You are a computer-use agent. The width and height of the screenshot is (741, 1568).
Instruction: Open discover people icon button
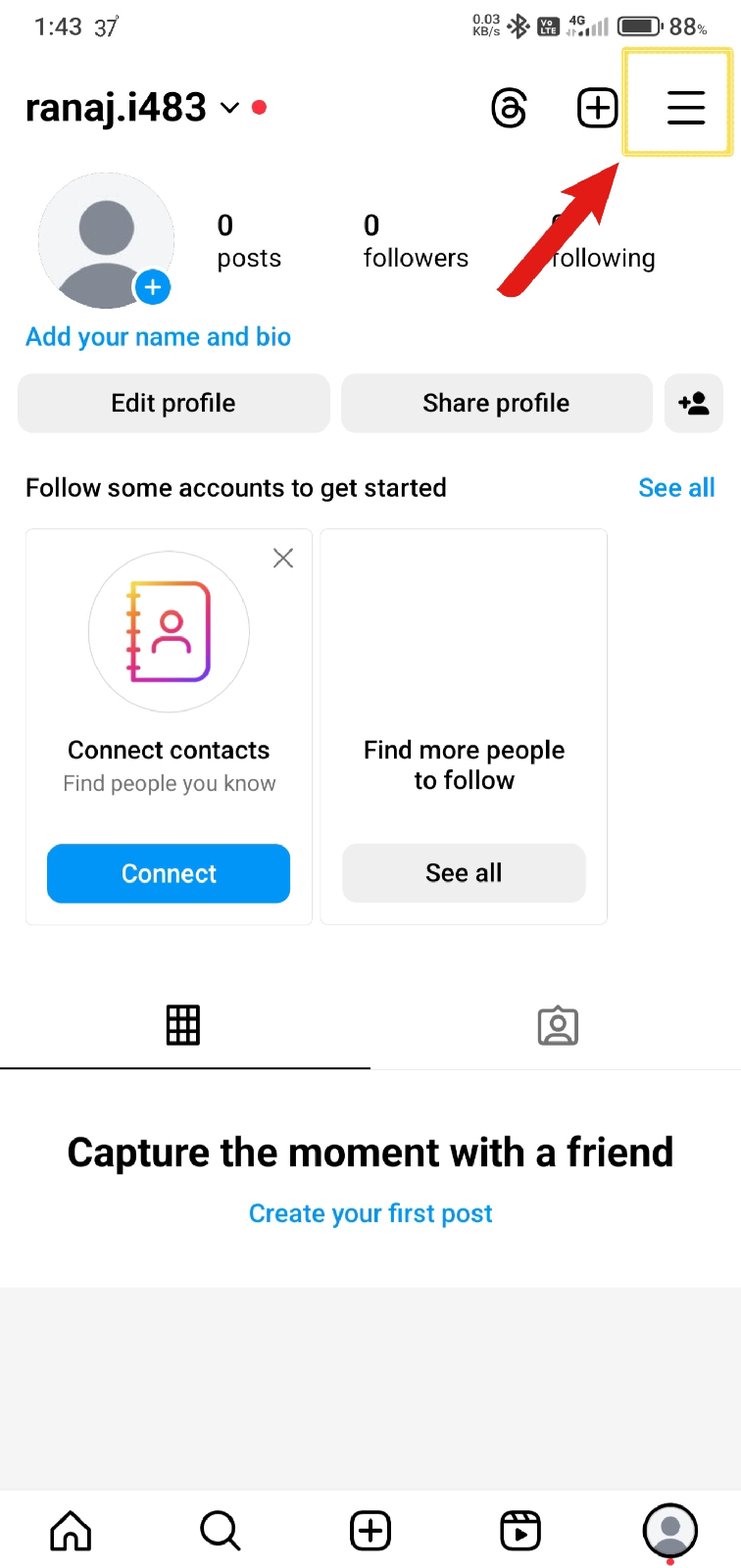point(693,403)
